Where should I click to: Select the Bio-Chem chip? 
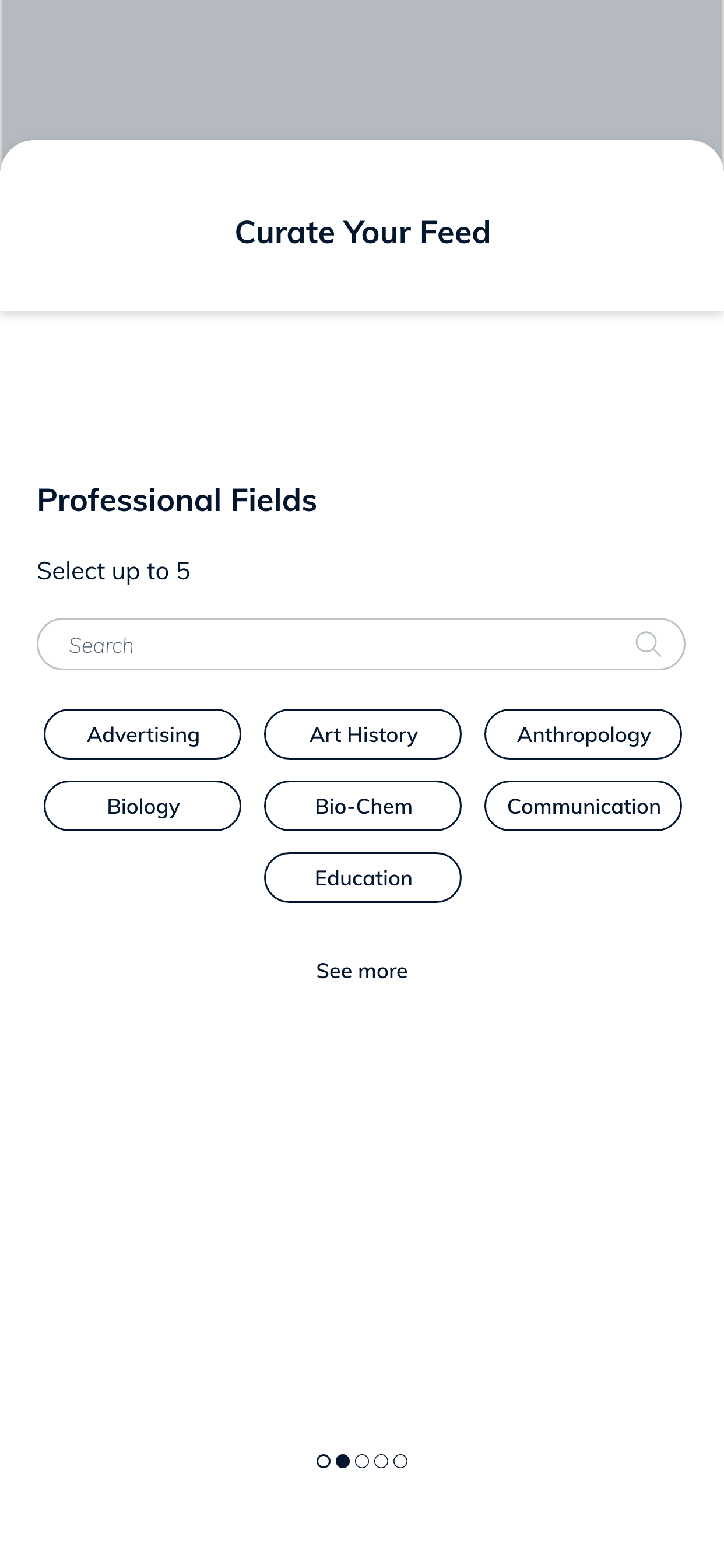[363, 806]
